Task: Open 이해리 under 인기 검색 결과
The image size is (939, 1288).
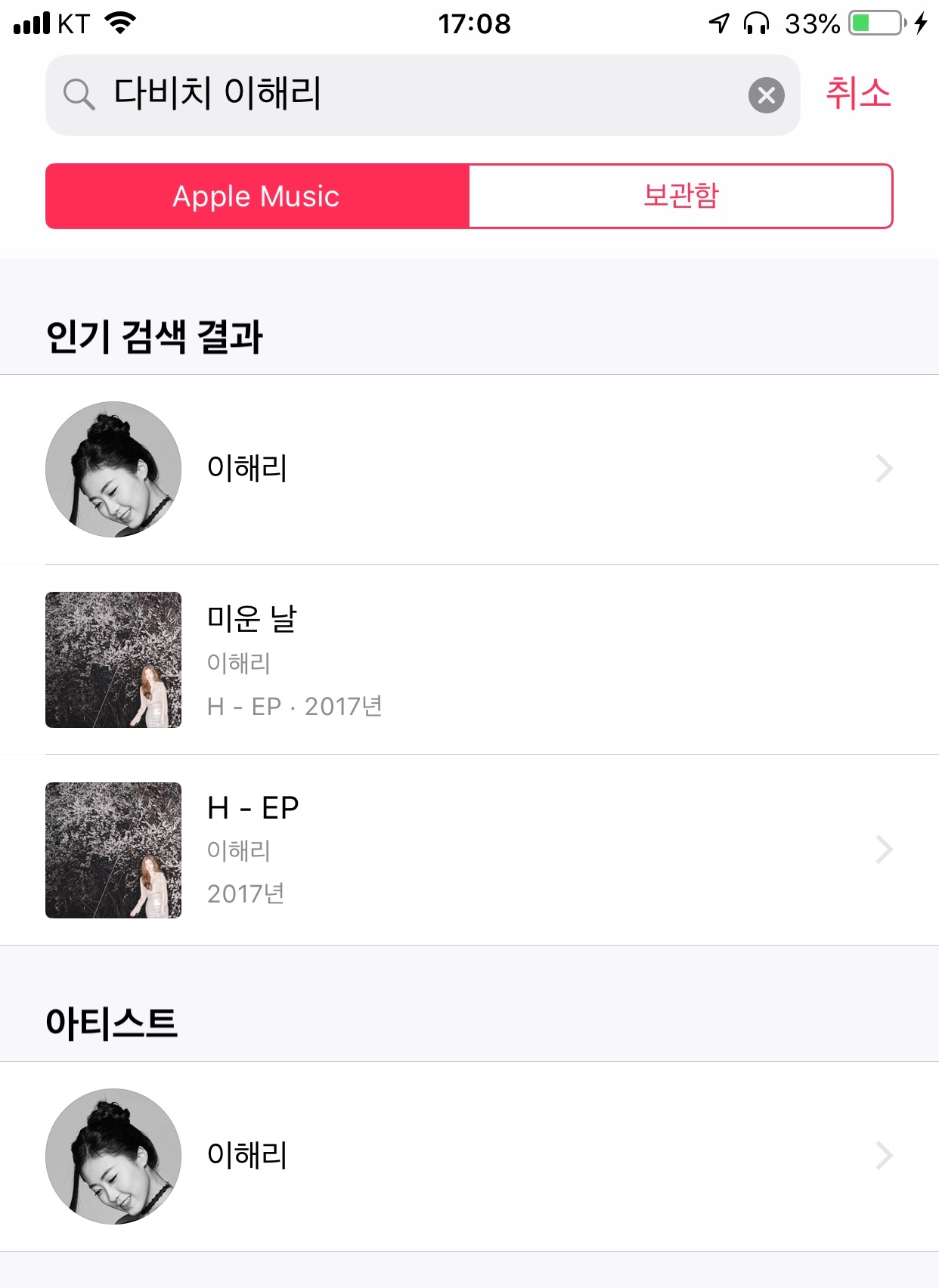Action: (x=469, y=469)
